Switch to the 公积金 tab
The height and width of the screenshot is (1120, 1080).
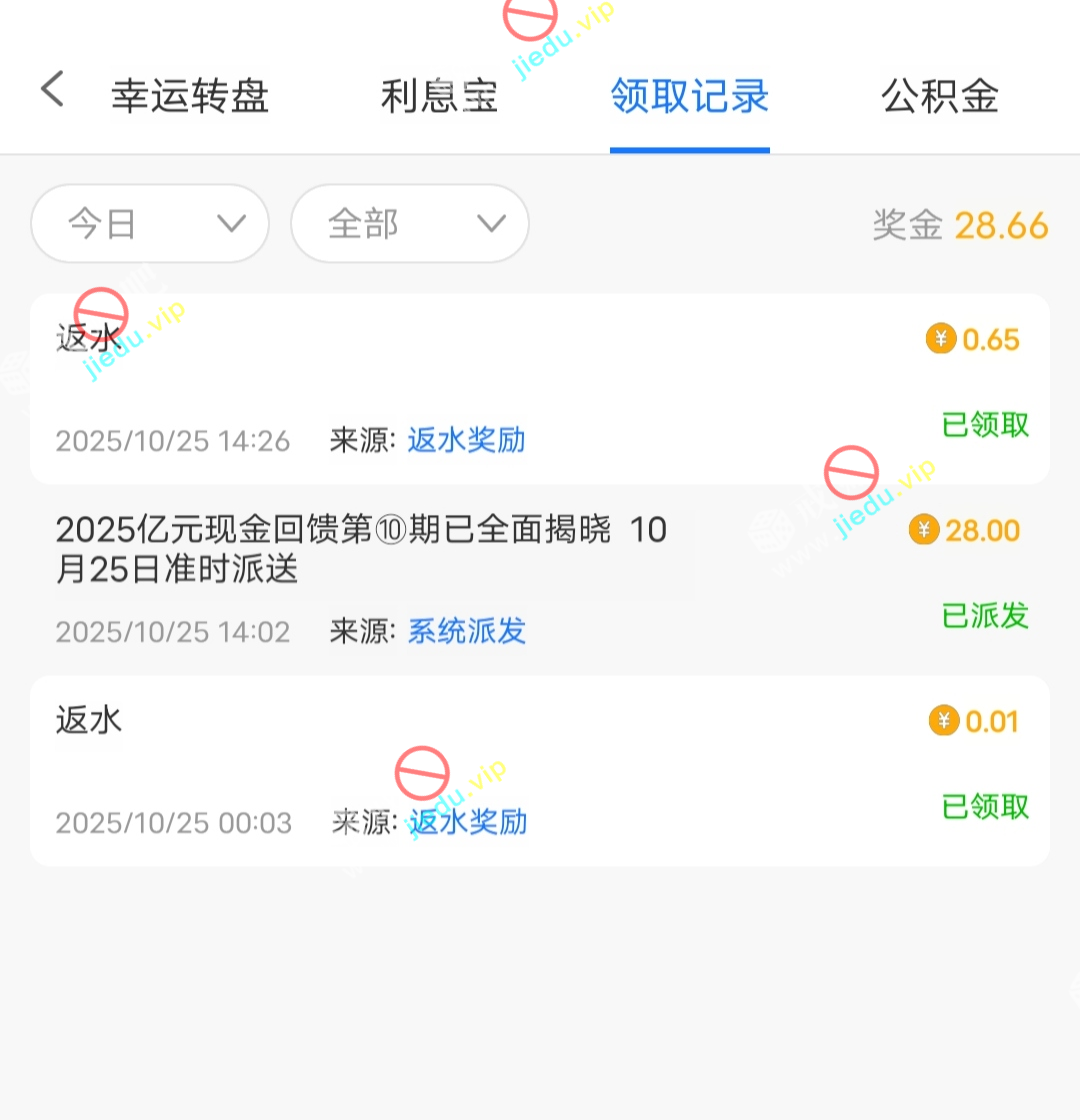click(x=939, y=97)
